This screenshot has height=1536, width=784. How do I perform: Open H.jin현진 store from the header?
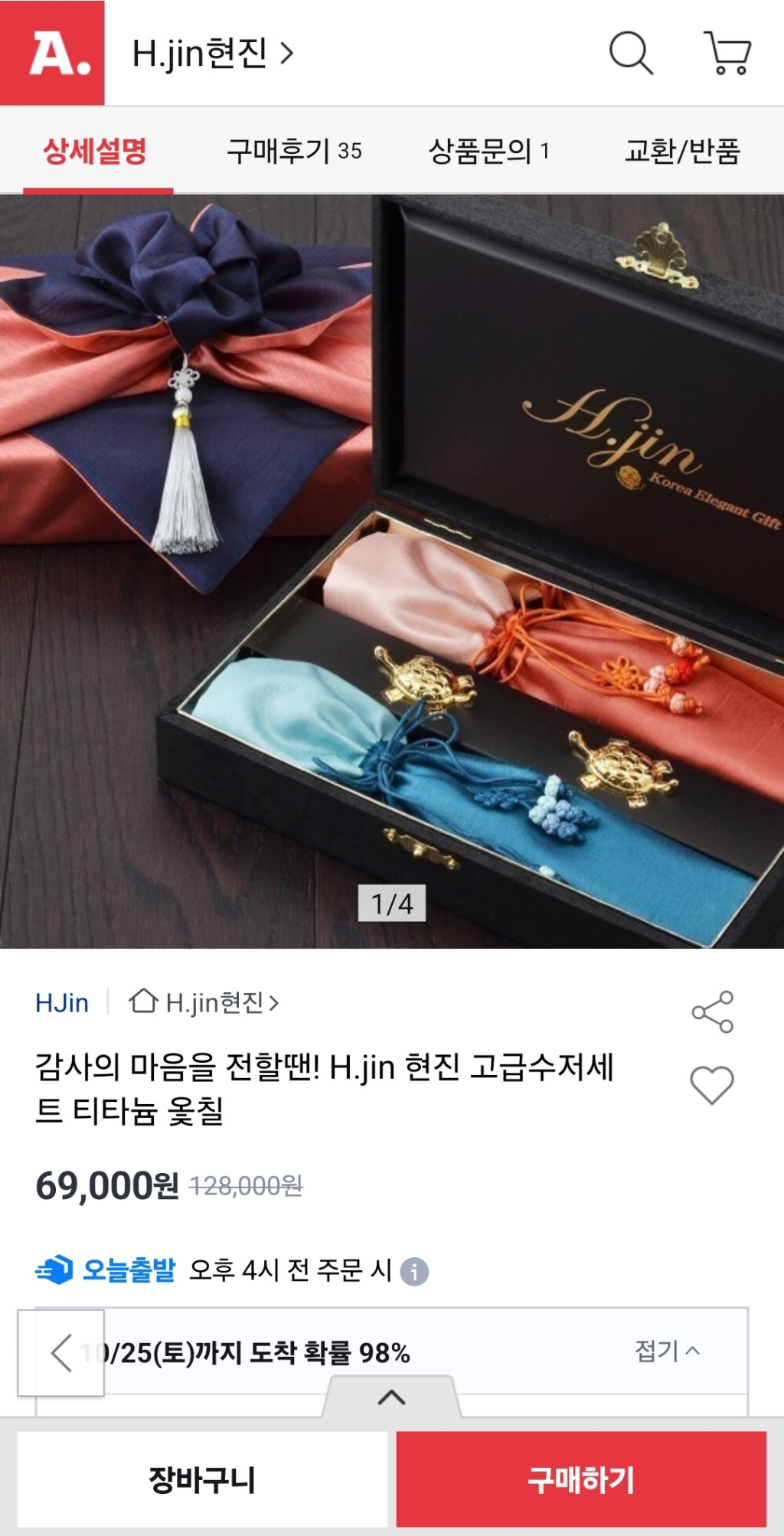coord(212,54)
